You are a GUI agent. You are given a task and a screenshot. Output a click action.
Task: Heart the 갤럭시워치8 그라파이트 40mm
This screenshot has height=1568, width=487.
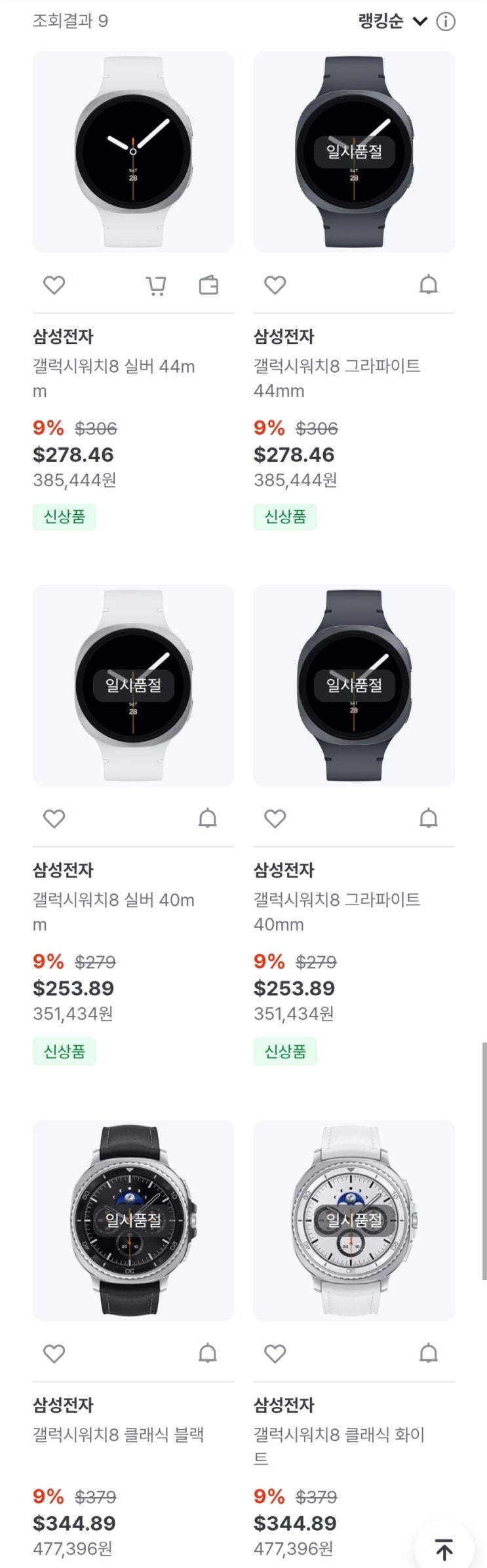pos(275,819)
